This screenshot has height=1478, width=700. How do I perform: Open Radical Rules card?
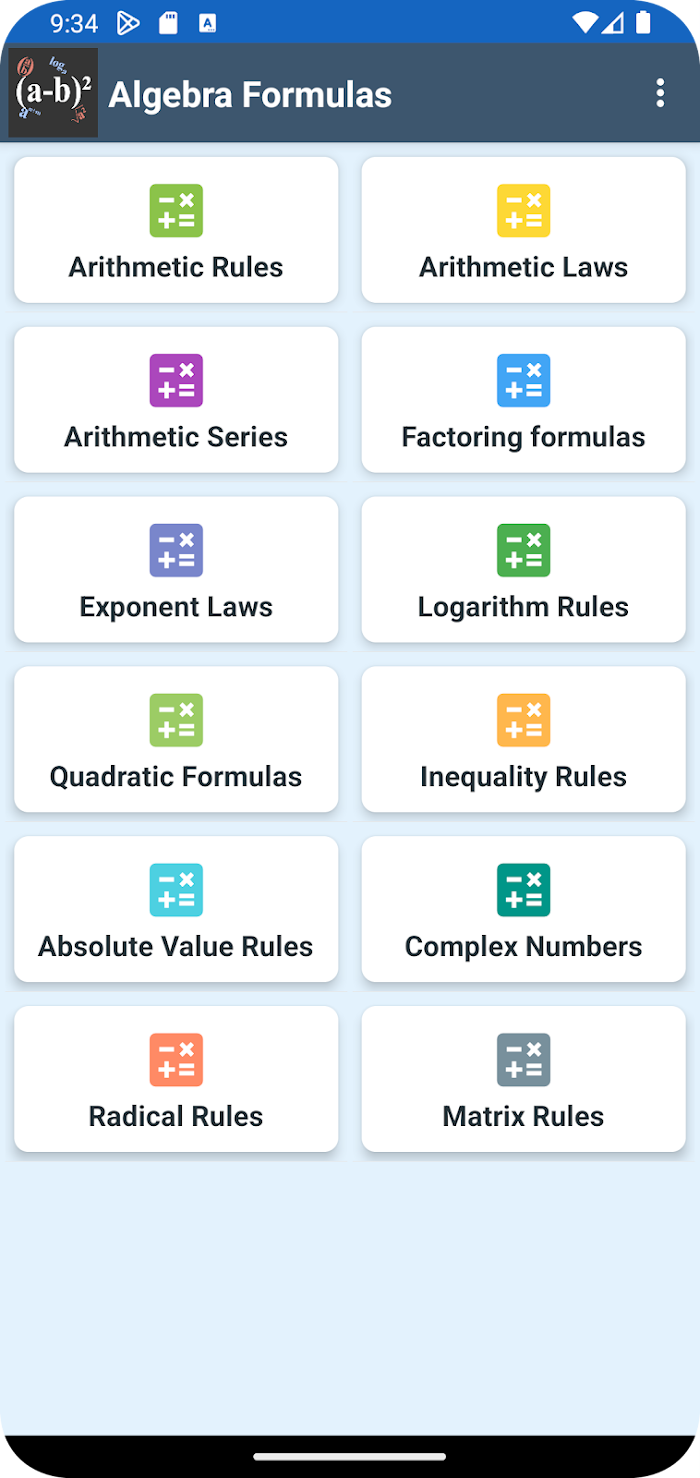176,1080
